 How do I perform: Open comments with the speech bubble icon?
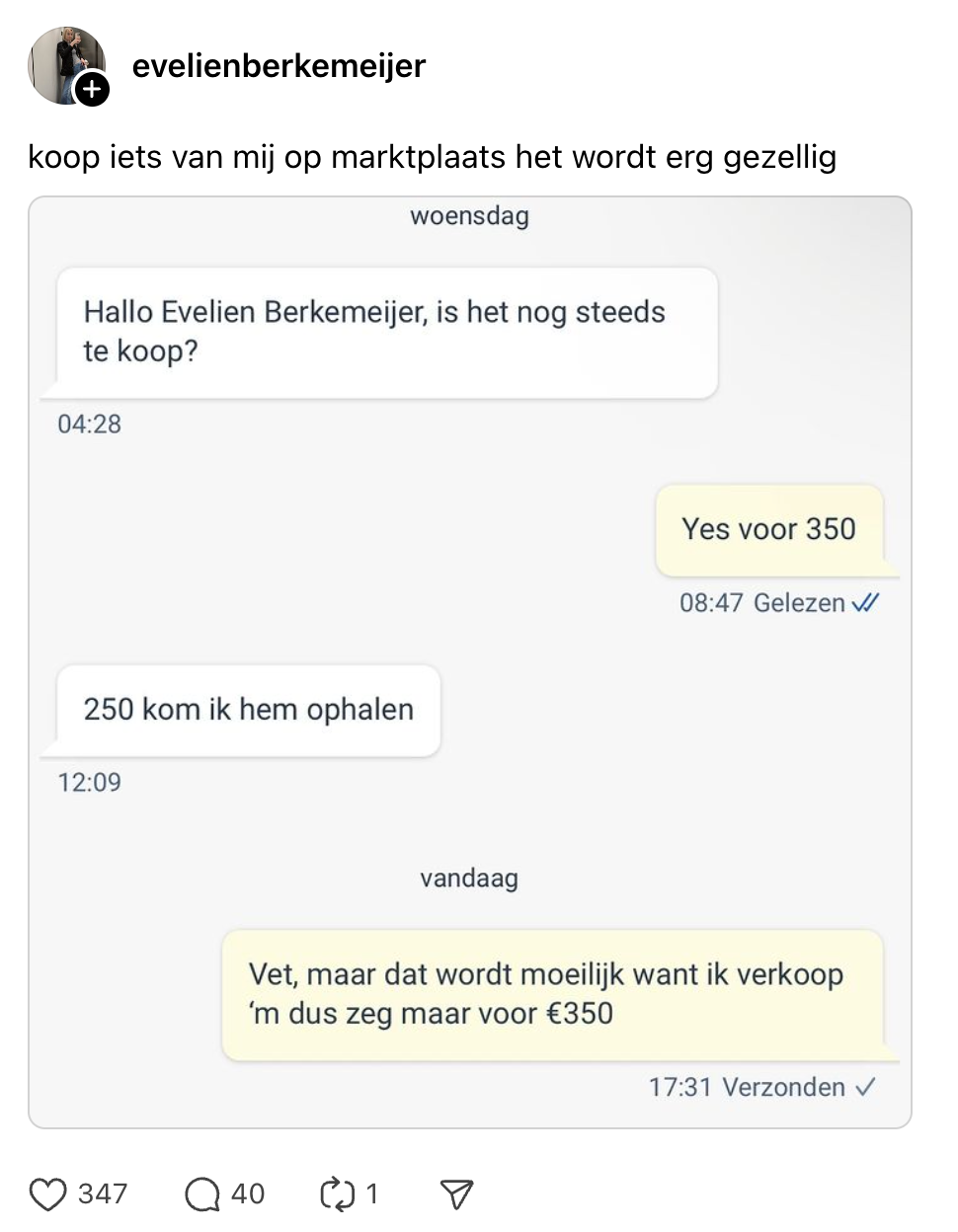(x=202, y=1193)
